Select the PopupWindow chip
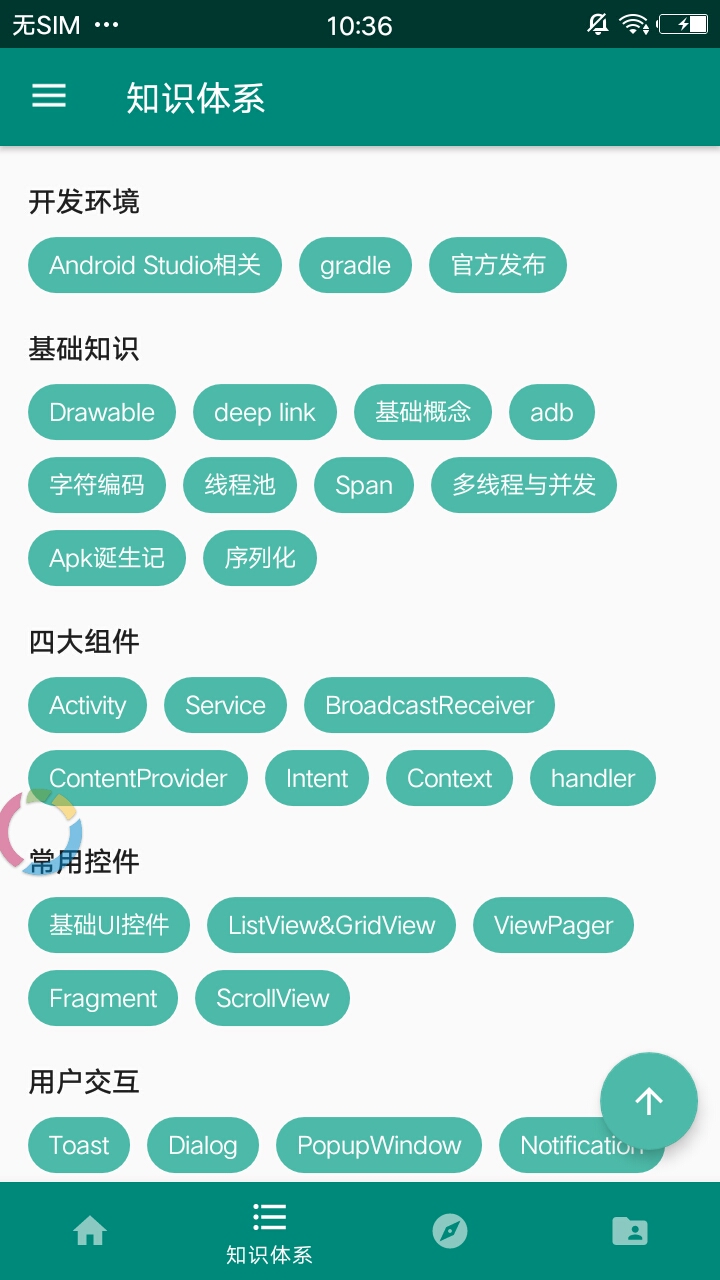This screenshot has height=1280, width=720. tap(379, 1145)
